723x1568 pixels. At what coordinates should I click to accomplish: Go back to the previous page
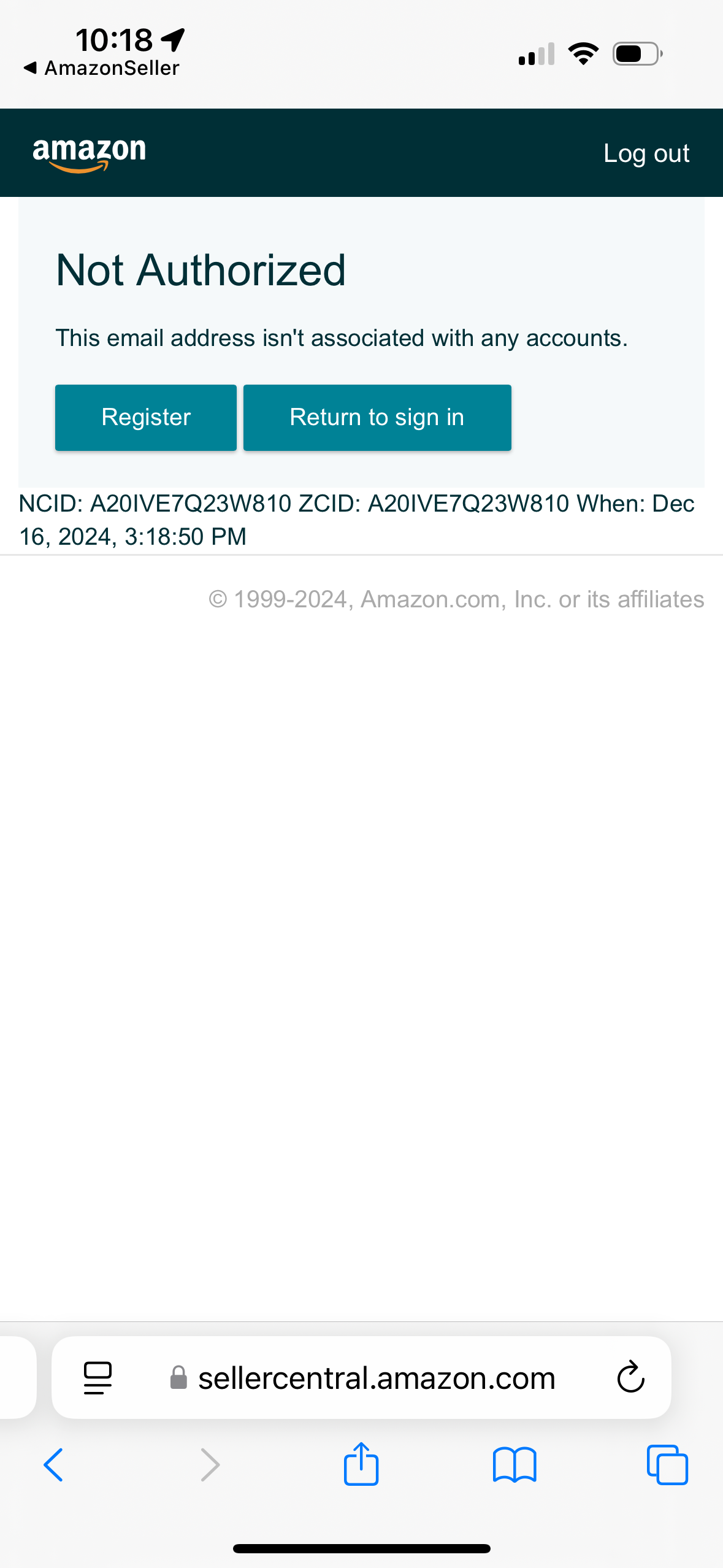pos(54,1465)
